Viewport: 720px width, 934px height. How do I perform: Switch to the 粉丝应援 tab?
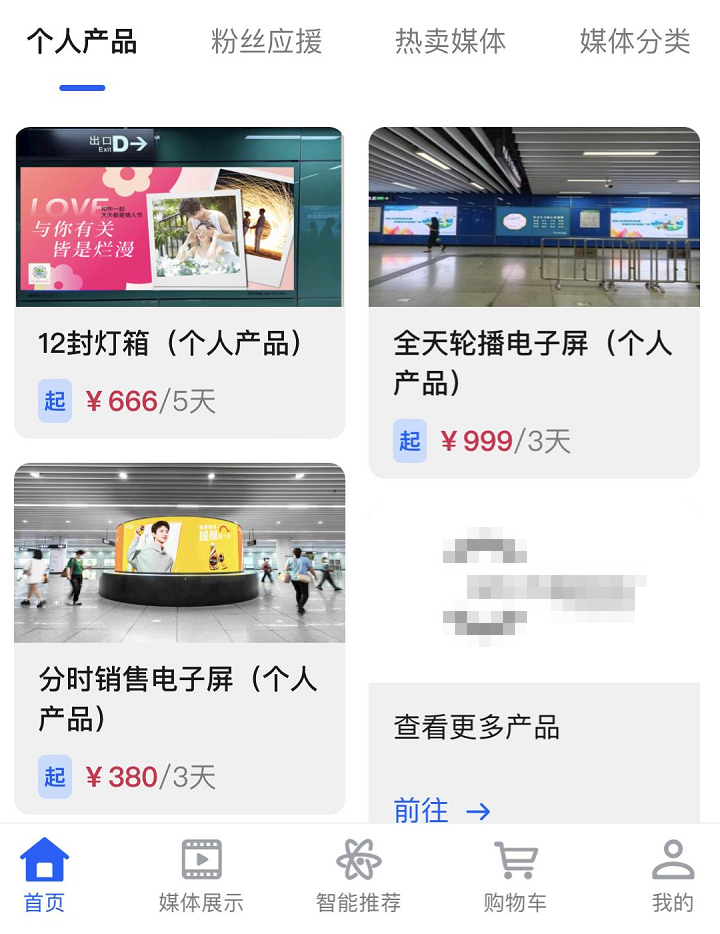pyautogui.click(x=266, y=42)
